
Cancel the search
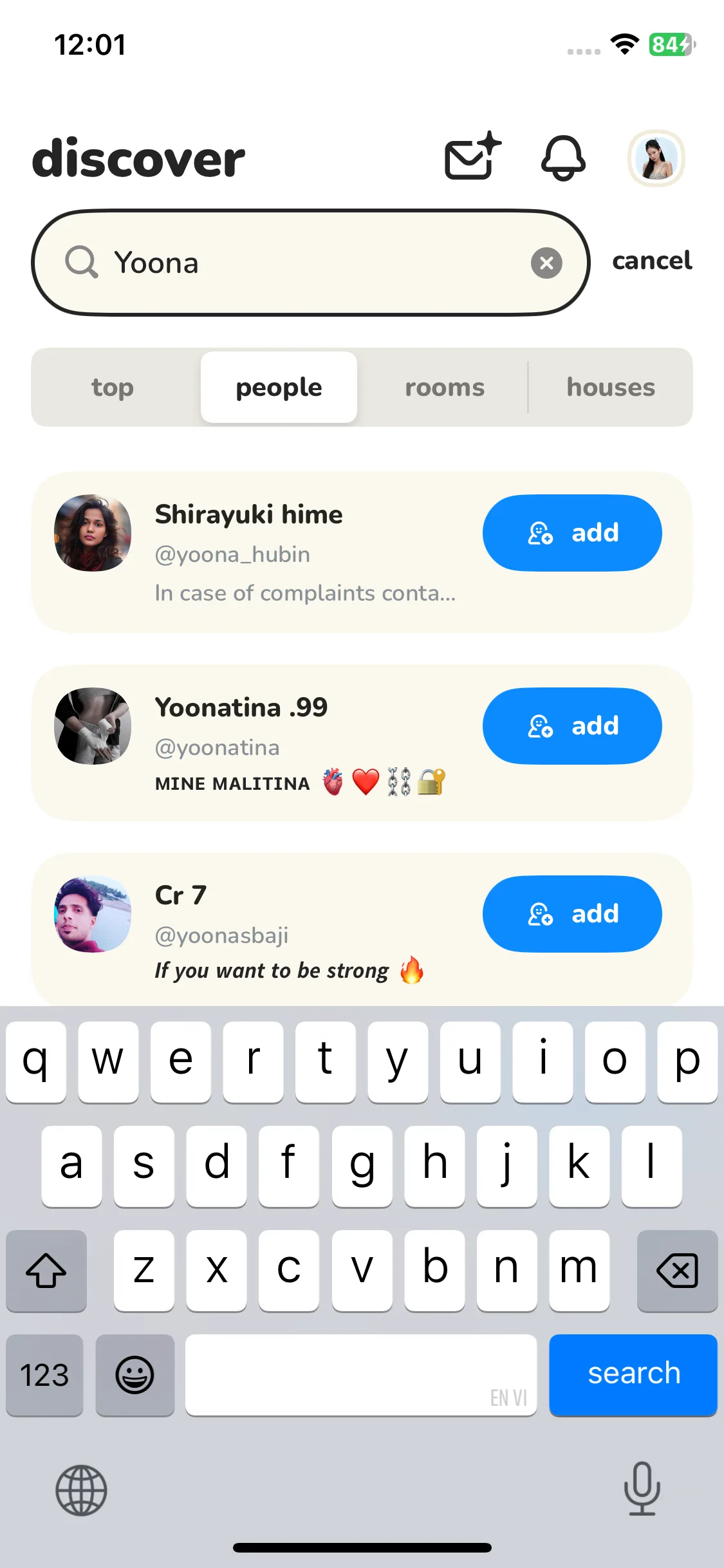(x=651, y=261)
